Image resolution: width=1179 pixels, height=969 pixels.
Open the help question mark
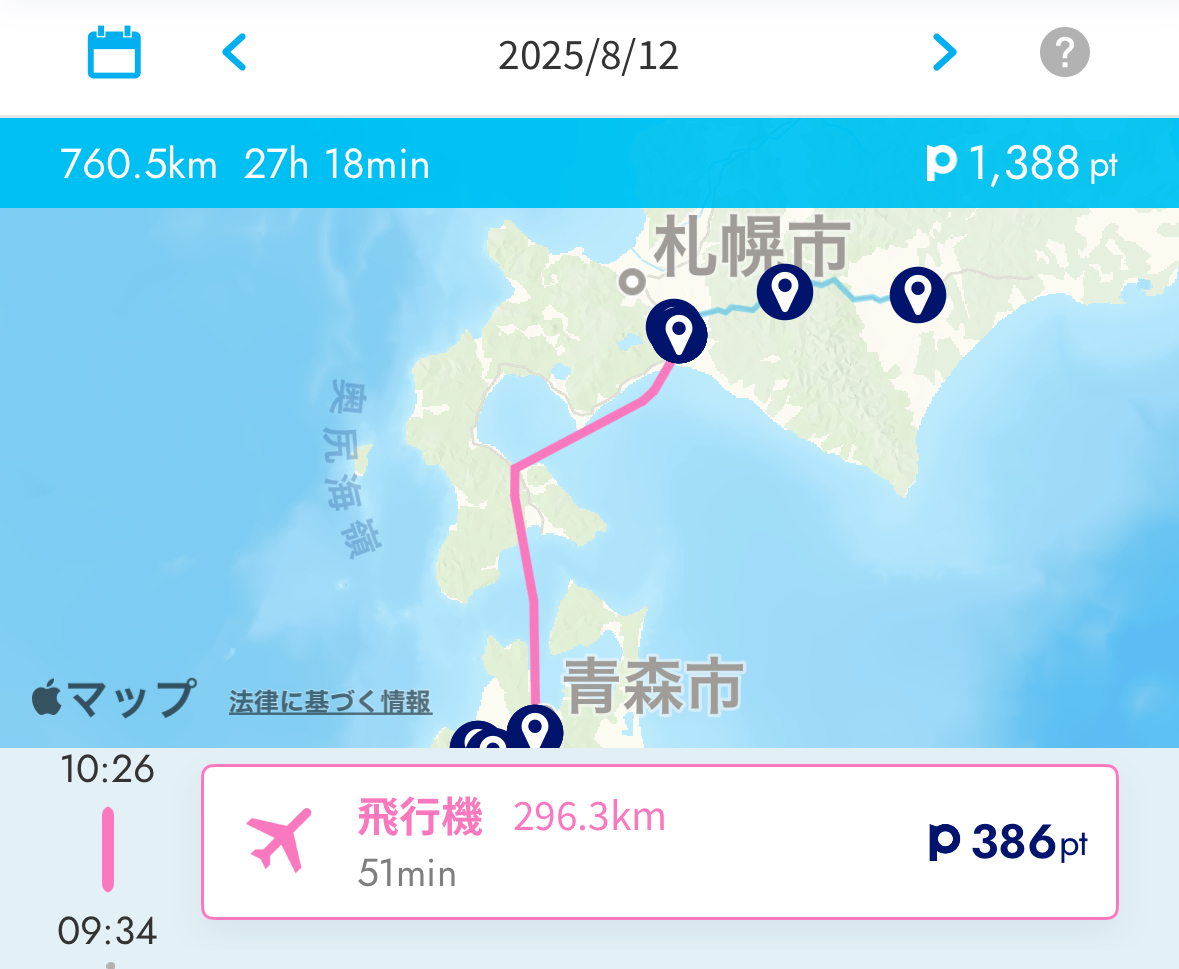click(1064, 52)
